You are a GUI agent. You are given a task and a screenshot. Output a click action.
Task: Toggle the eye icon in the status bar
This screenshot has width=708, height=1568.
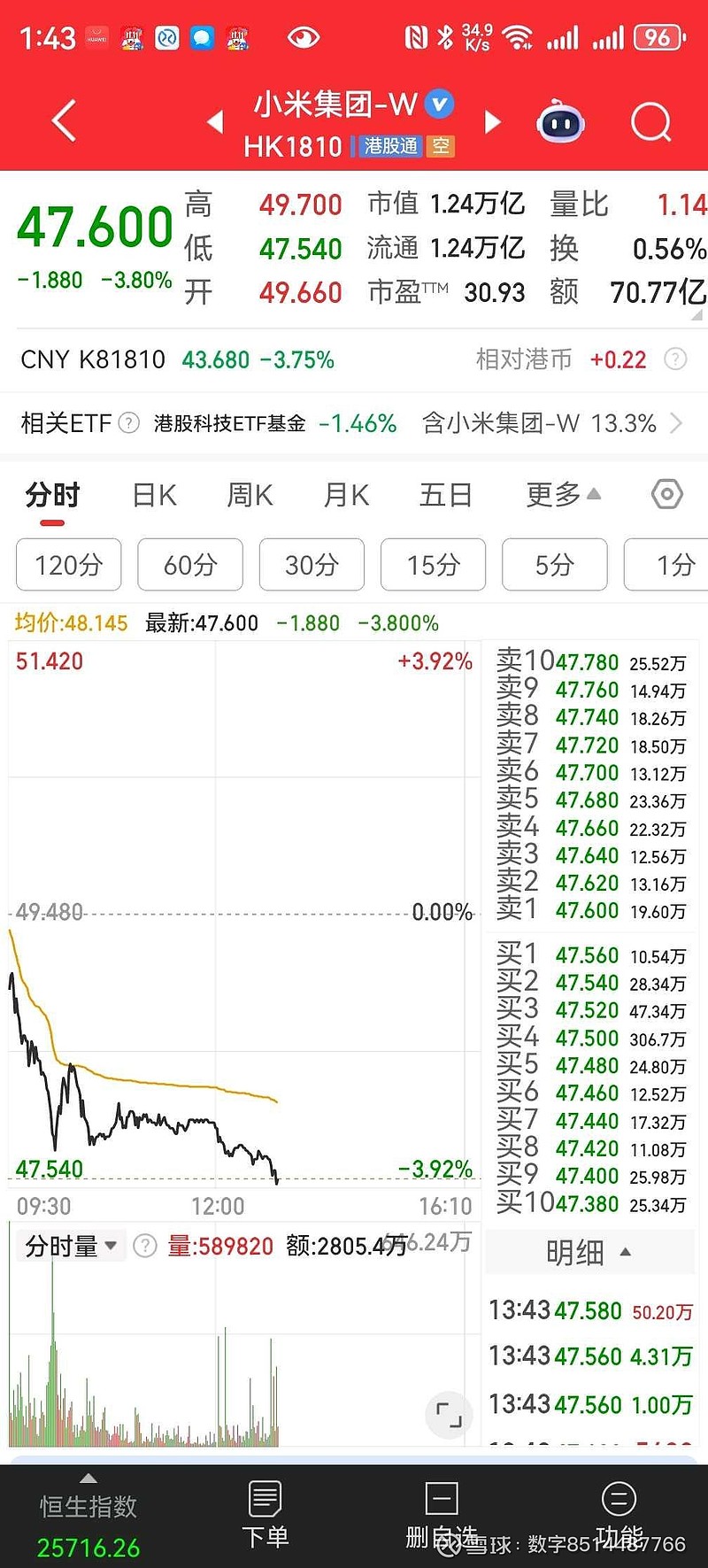click(x=303, y=36)
